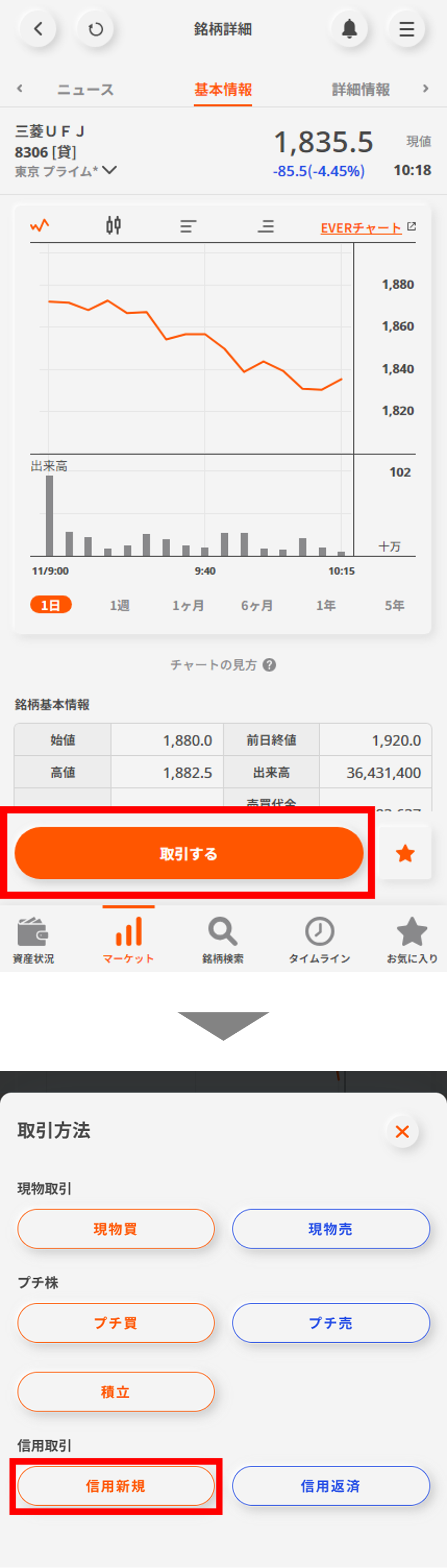Open the hamburger menu
Screen dimensions: 447x1568
pyautogui.click(x=406, y=29)
